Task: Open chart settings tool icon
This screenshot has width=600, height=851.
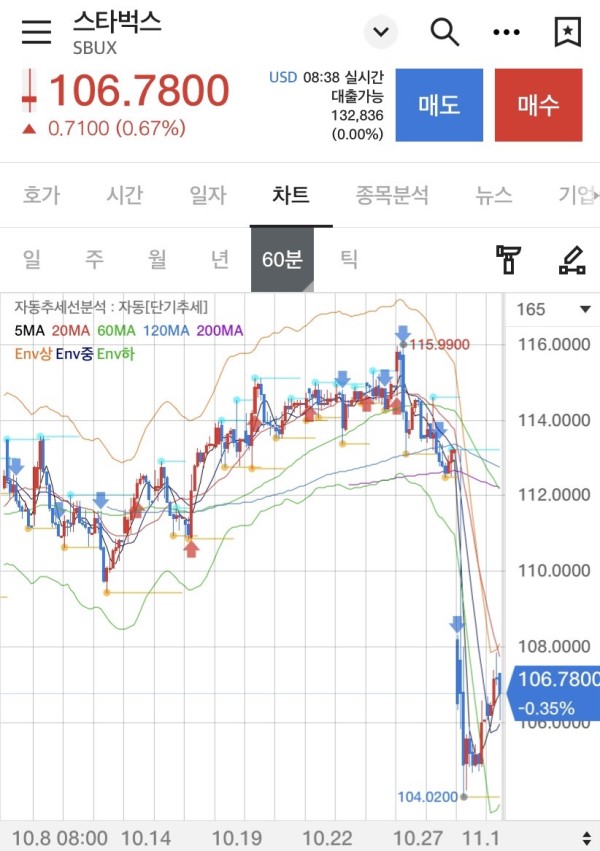Action: [x=509, y=260]
